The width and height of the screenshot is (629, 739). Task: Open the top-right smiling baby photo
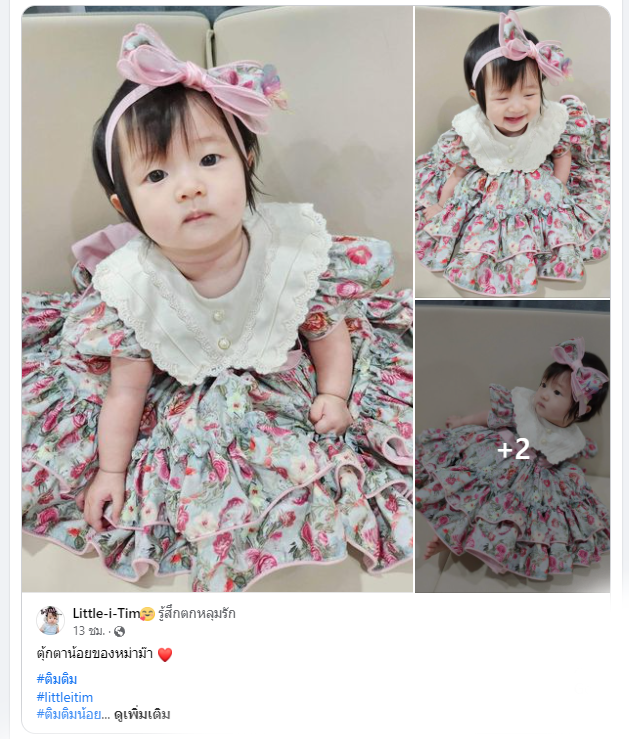click(512, 152)
